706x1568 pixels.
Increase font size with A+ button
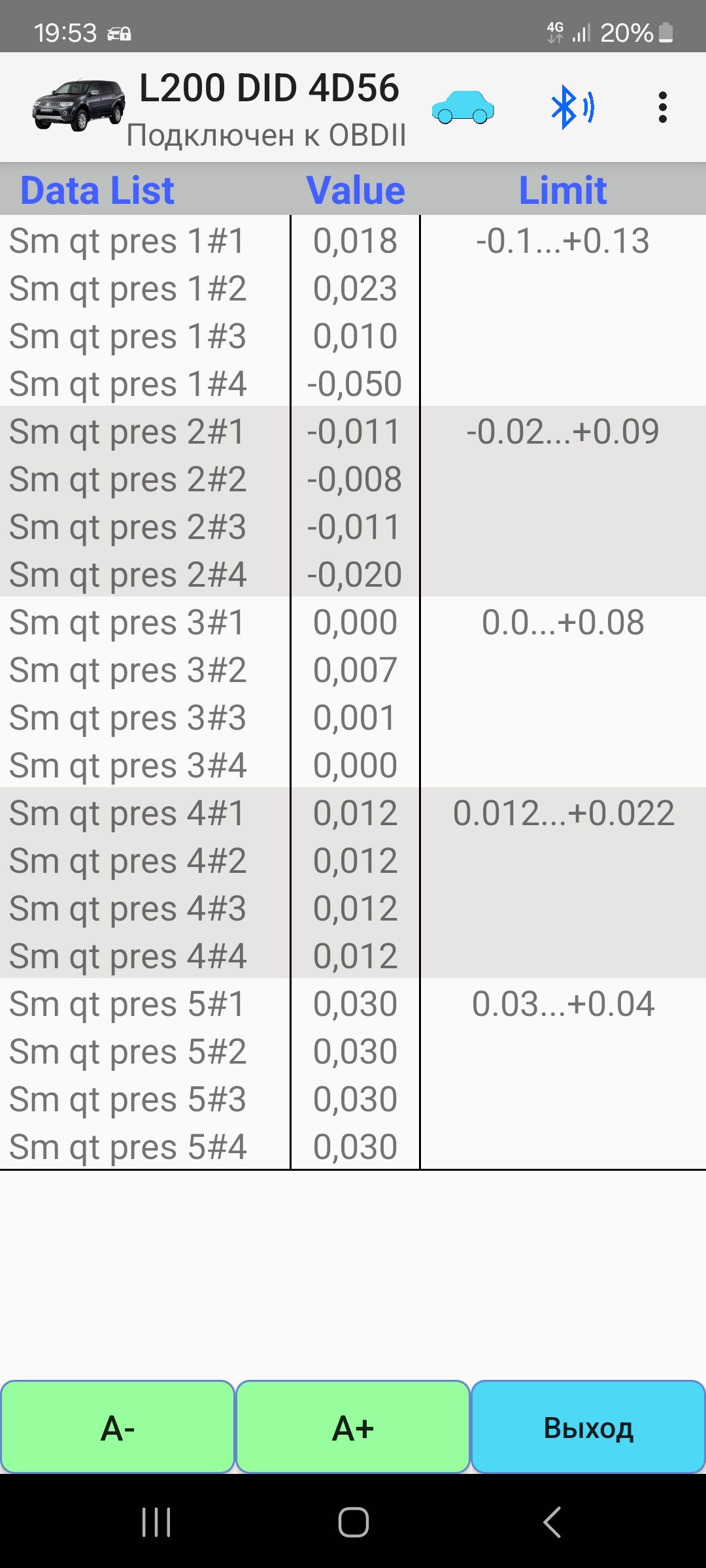pos(353,1428)
